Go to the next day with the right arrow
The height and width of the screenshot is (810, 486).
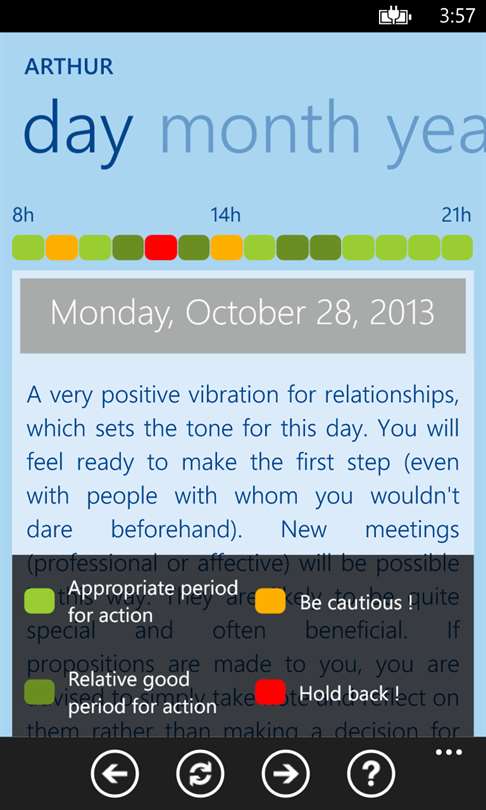tap(286, 773)
